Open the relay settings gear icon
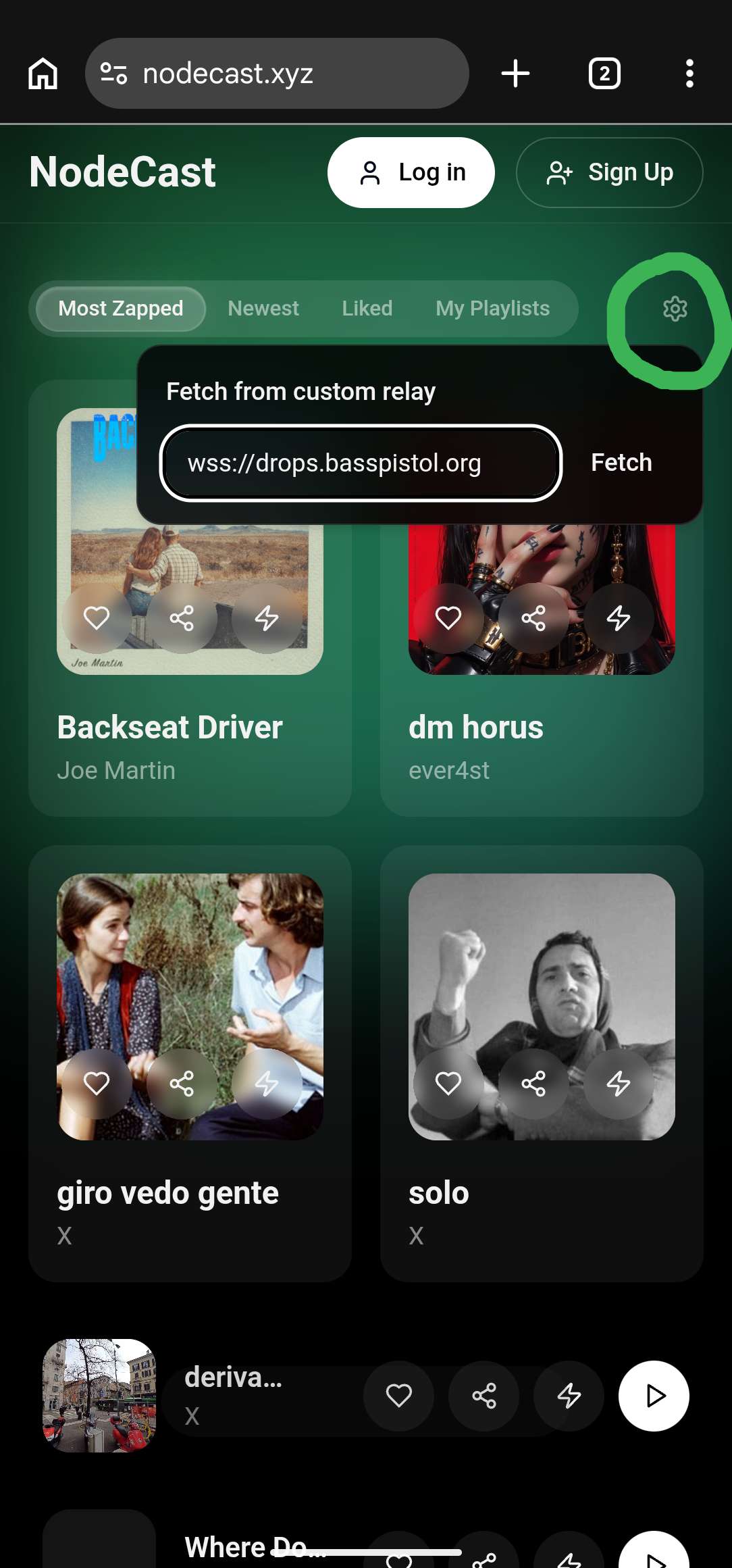The height and width of the screenshot is (1568, 732). pos(675,309)
